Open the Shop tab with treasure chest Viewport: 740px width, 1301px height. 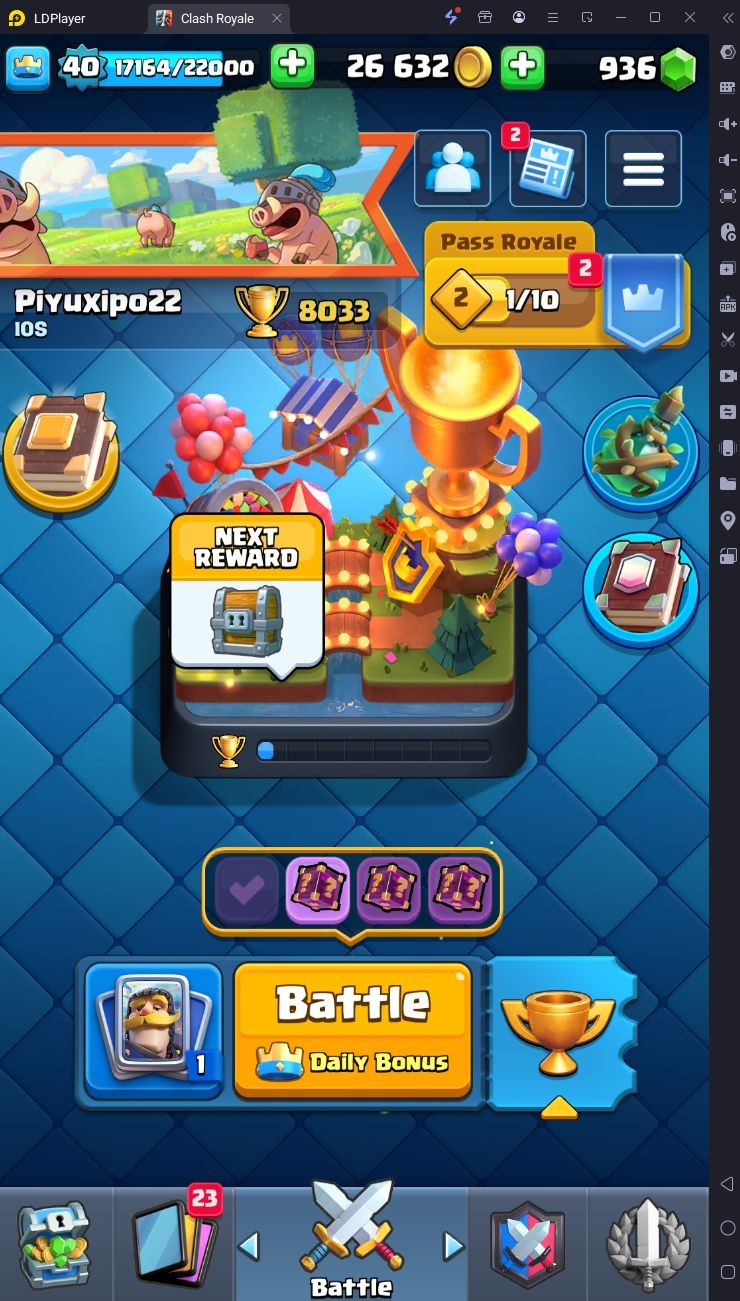[x=55, y=1244]
